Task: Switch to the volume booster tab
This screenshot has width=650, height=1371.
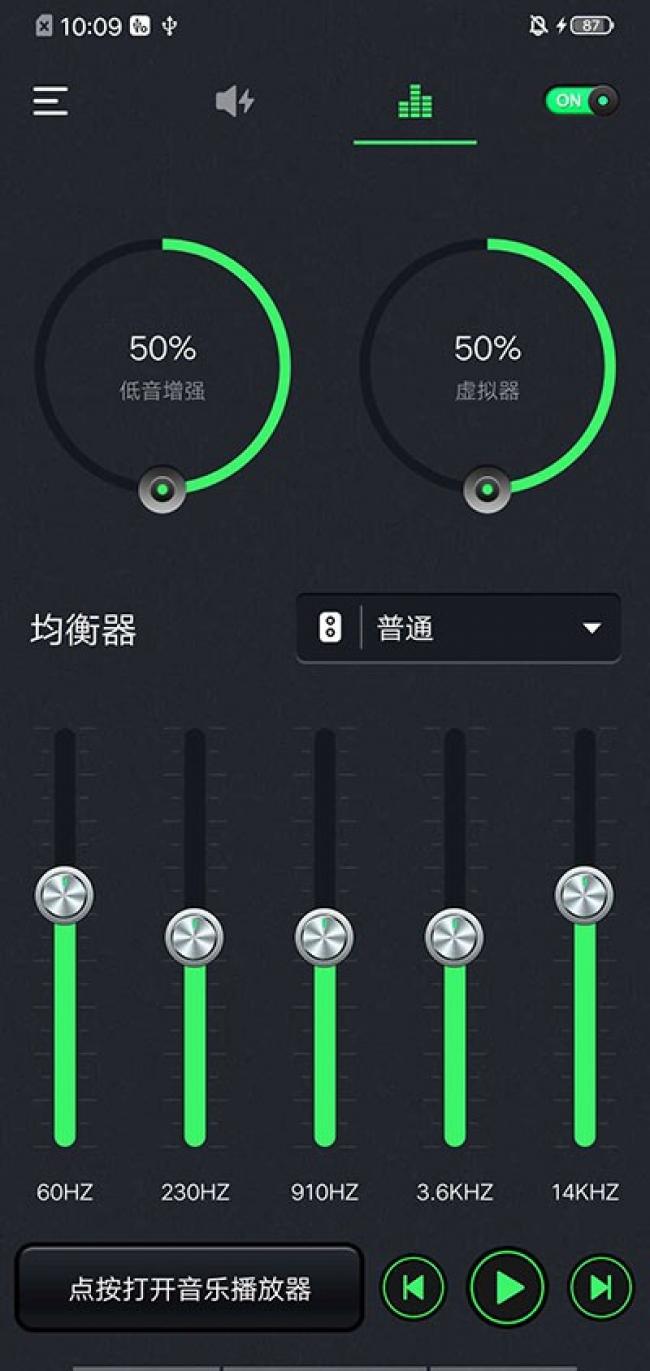Action: pyautogui.click(x=235, y=101)
